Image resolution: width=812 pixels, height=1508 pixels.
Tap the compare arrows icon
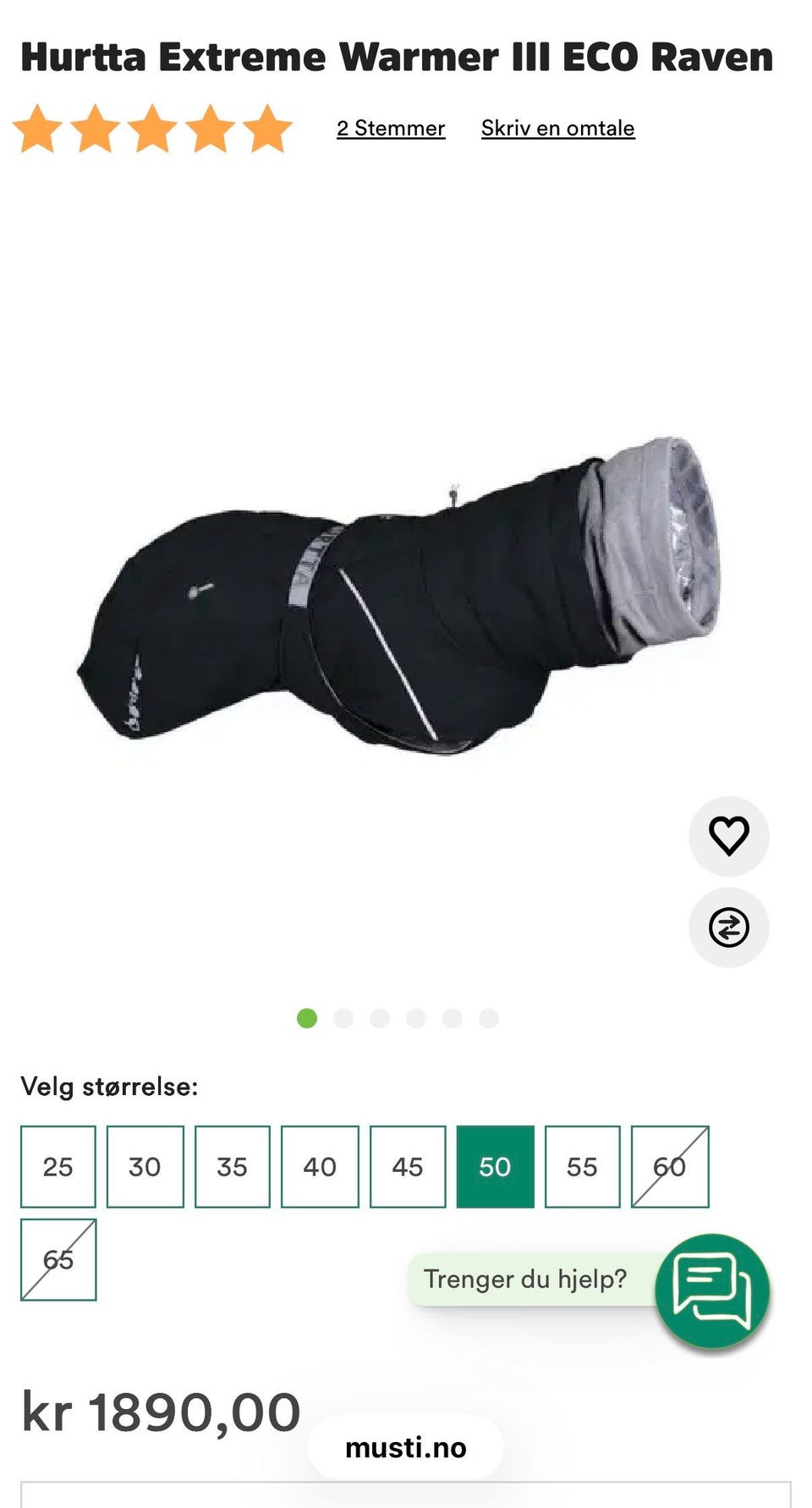[729, 927]
